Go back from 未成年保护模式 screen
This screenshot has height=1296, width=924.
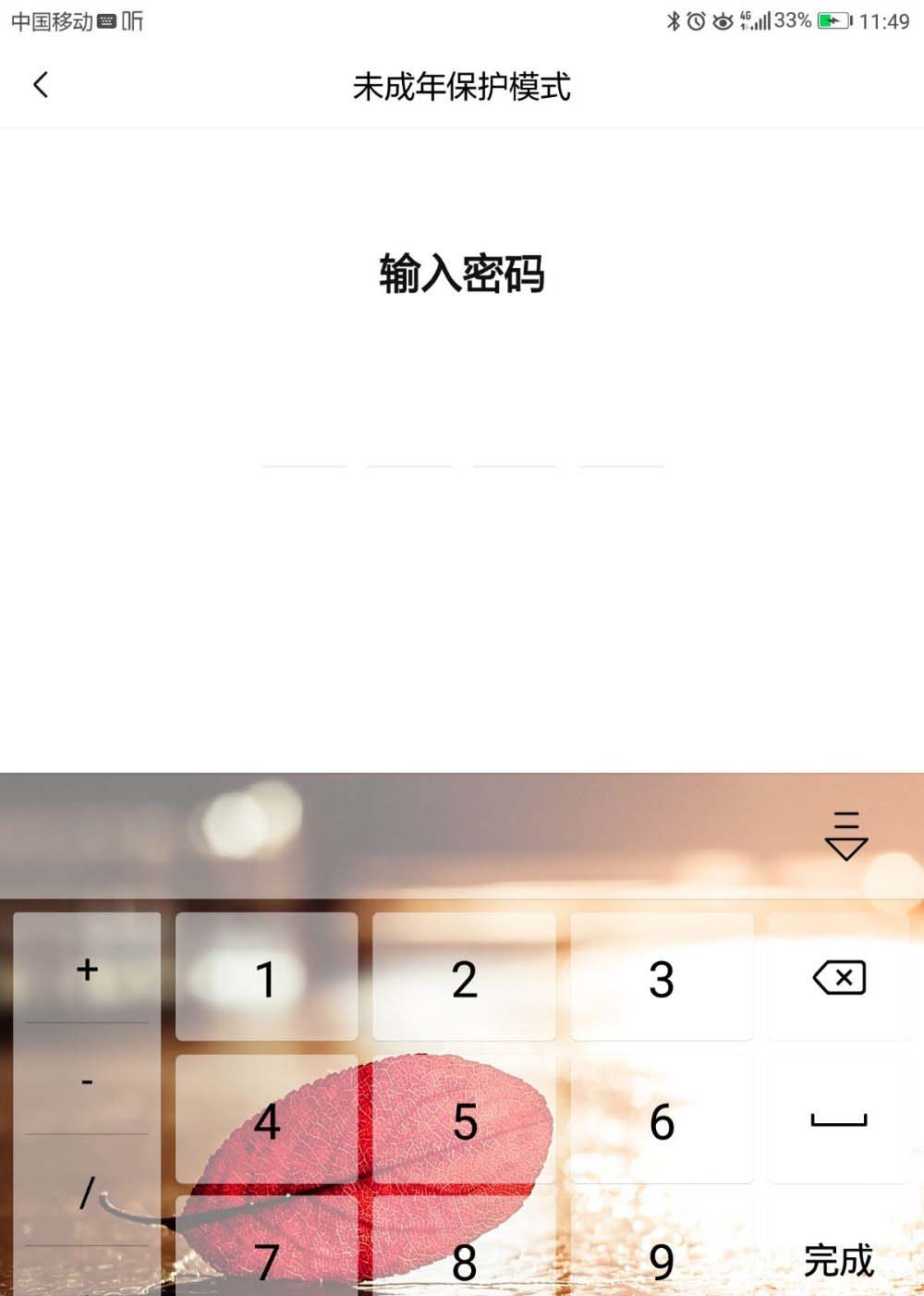tap(41, 86)
